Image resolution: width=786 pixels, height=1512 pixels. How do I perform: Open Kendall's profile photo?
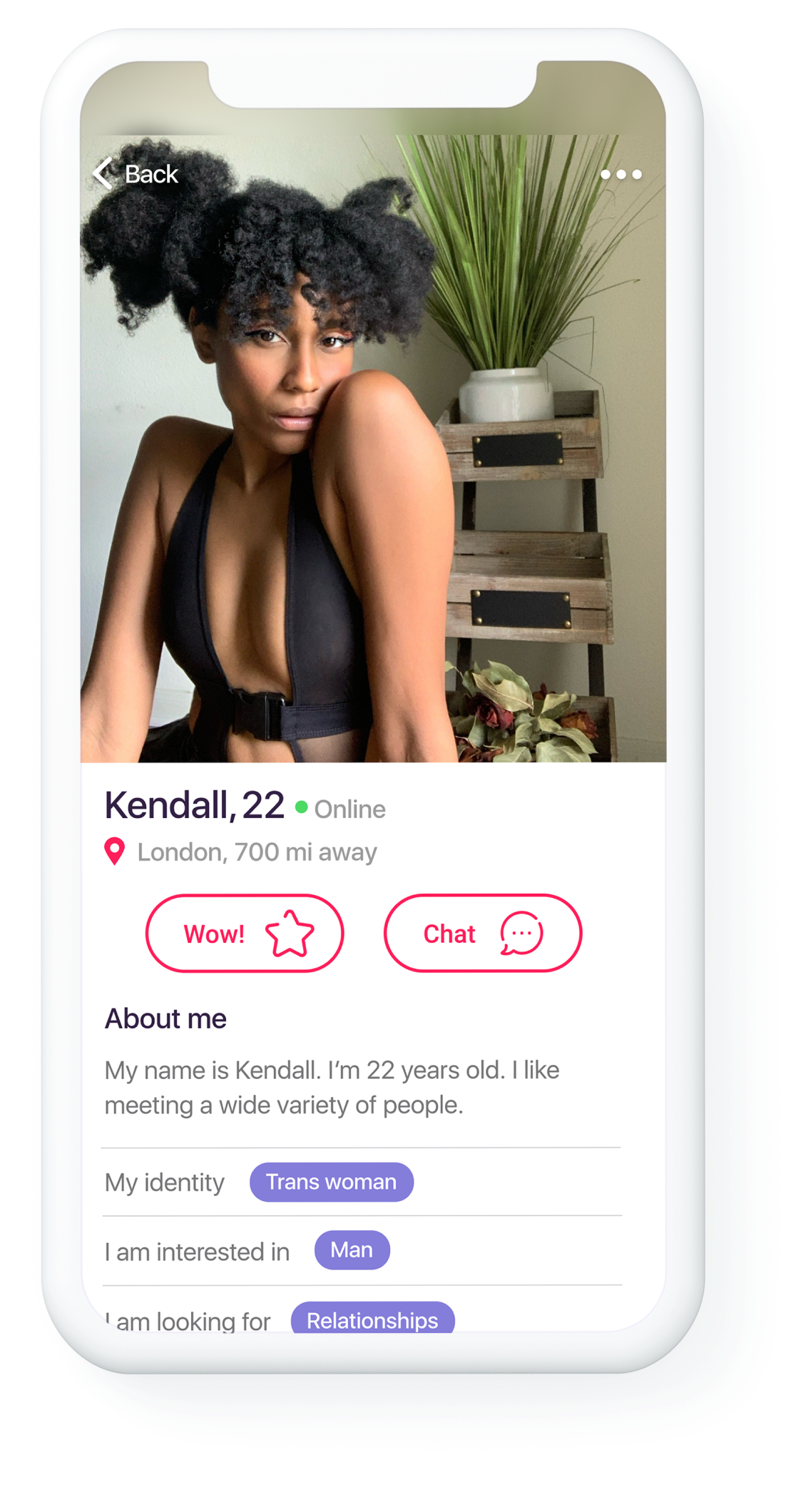[x=373, y=456]
